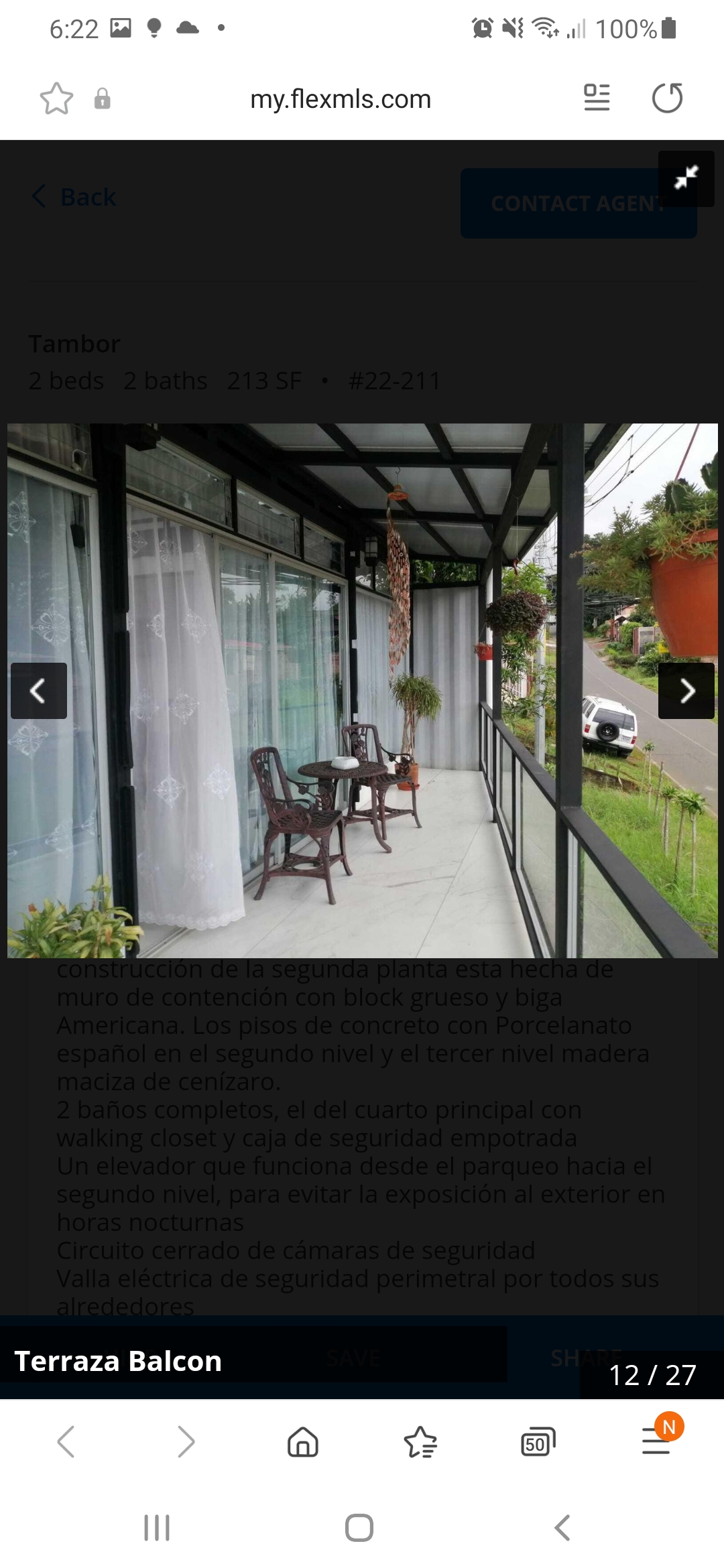Tap the my.flexmls.com address bar
Viewport: 724px width, 1568px height.
341,99
